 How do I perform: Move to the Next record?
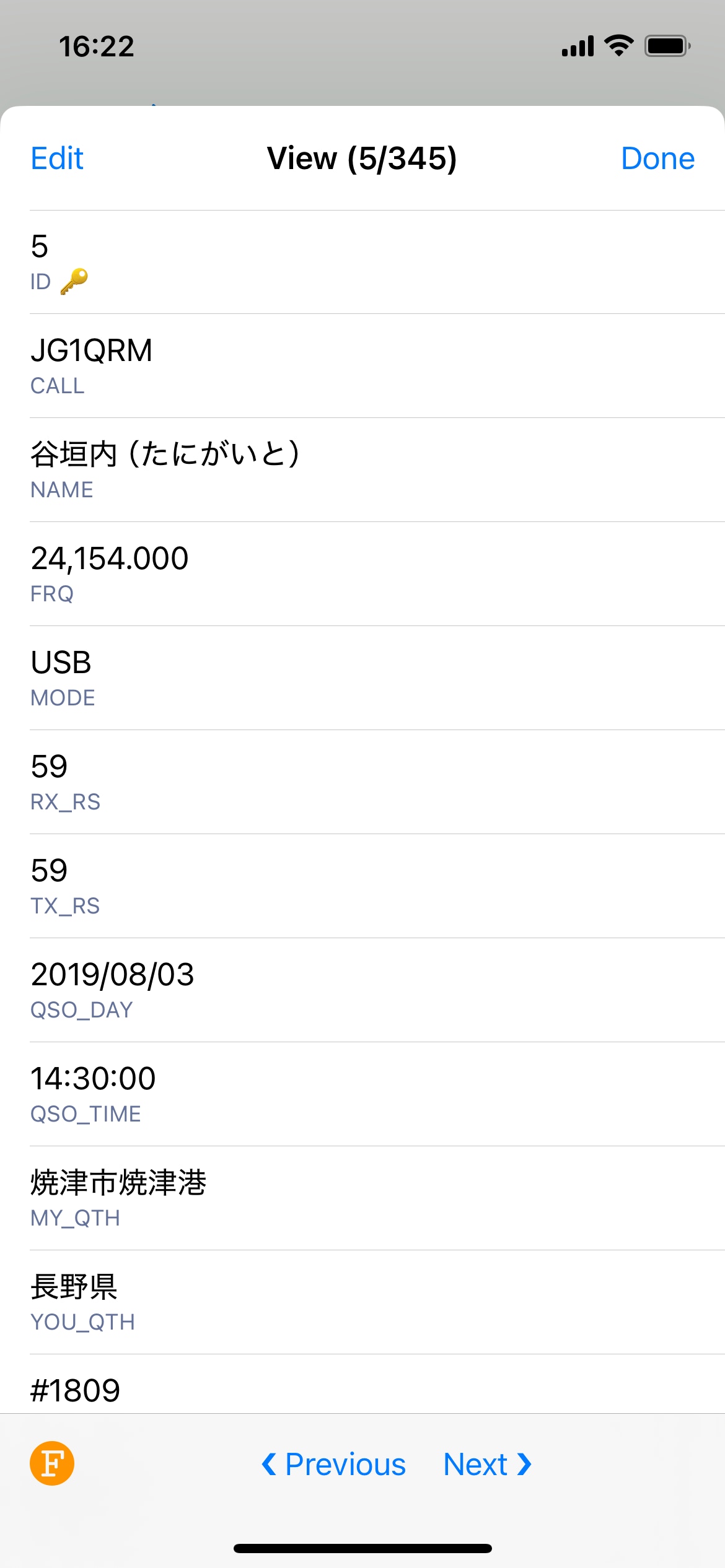tap(488, 1465)
